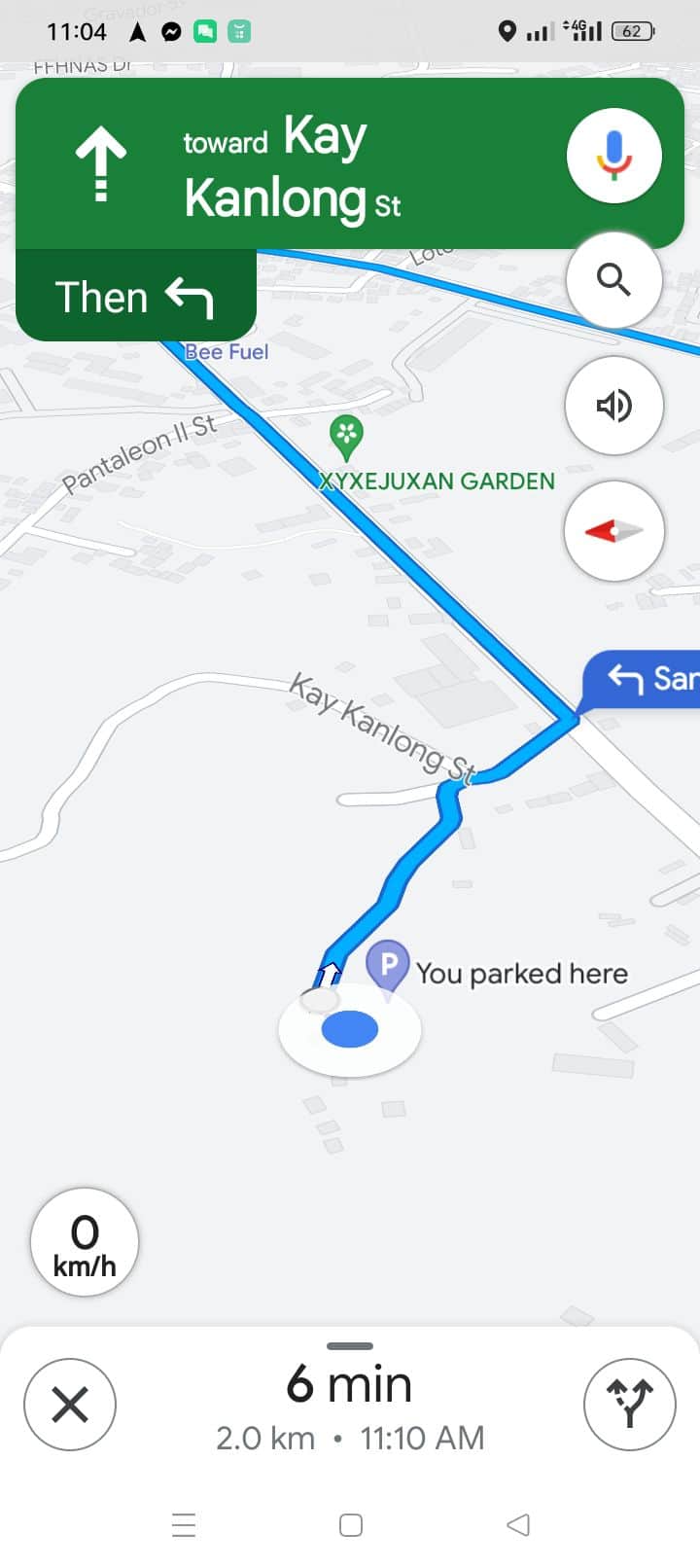The height and width of the screenshot is (1568, 700).
Task: Go back using system back button
Action: [x=518, y=1524]
